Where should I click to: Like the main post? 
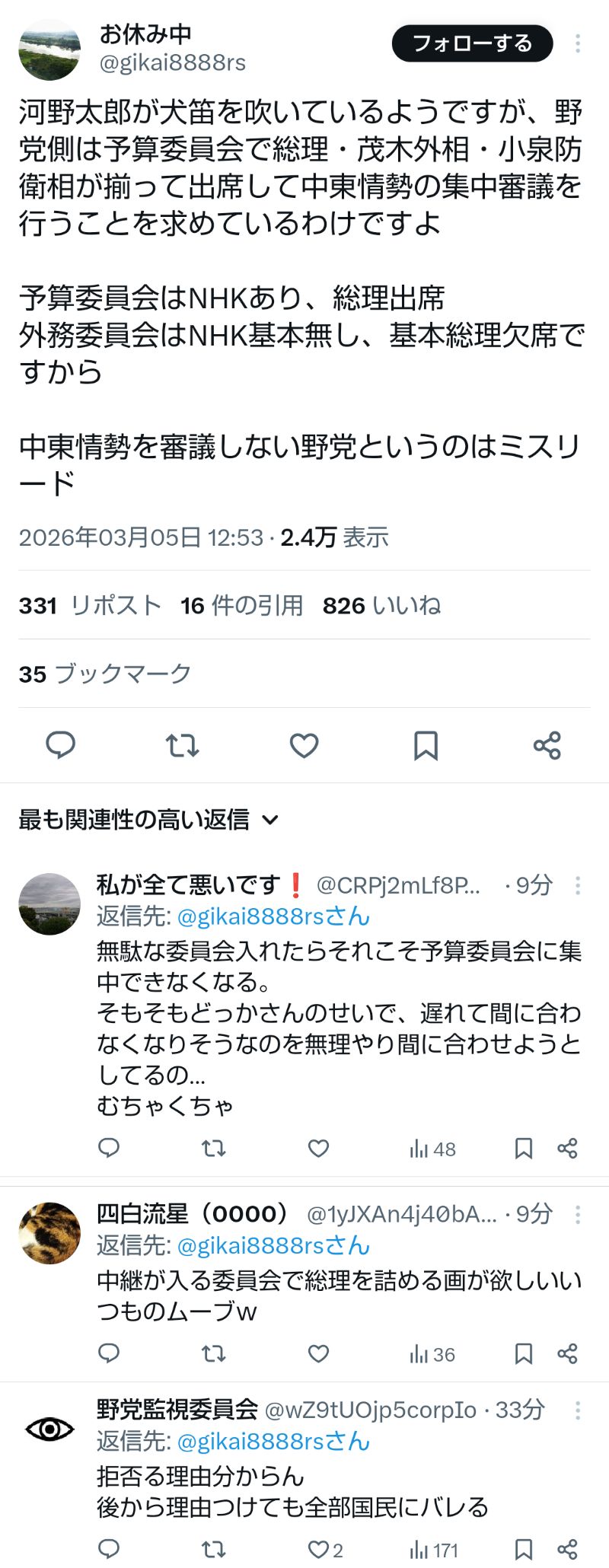pyautogui.click(x=304, y=745)
